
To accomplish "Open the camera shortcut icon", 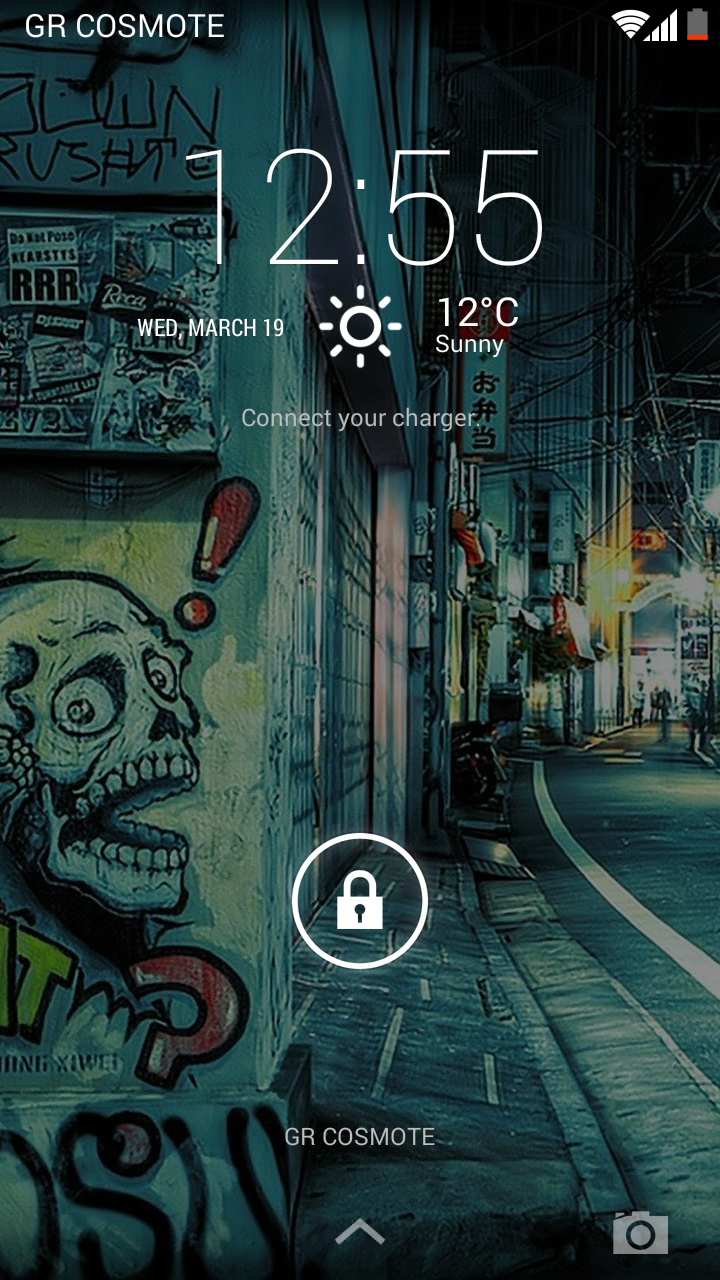I will (640, 1233).
